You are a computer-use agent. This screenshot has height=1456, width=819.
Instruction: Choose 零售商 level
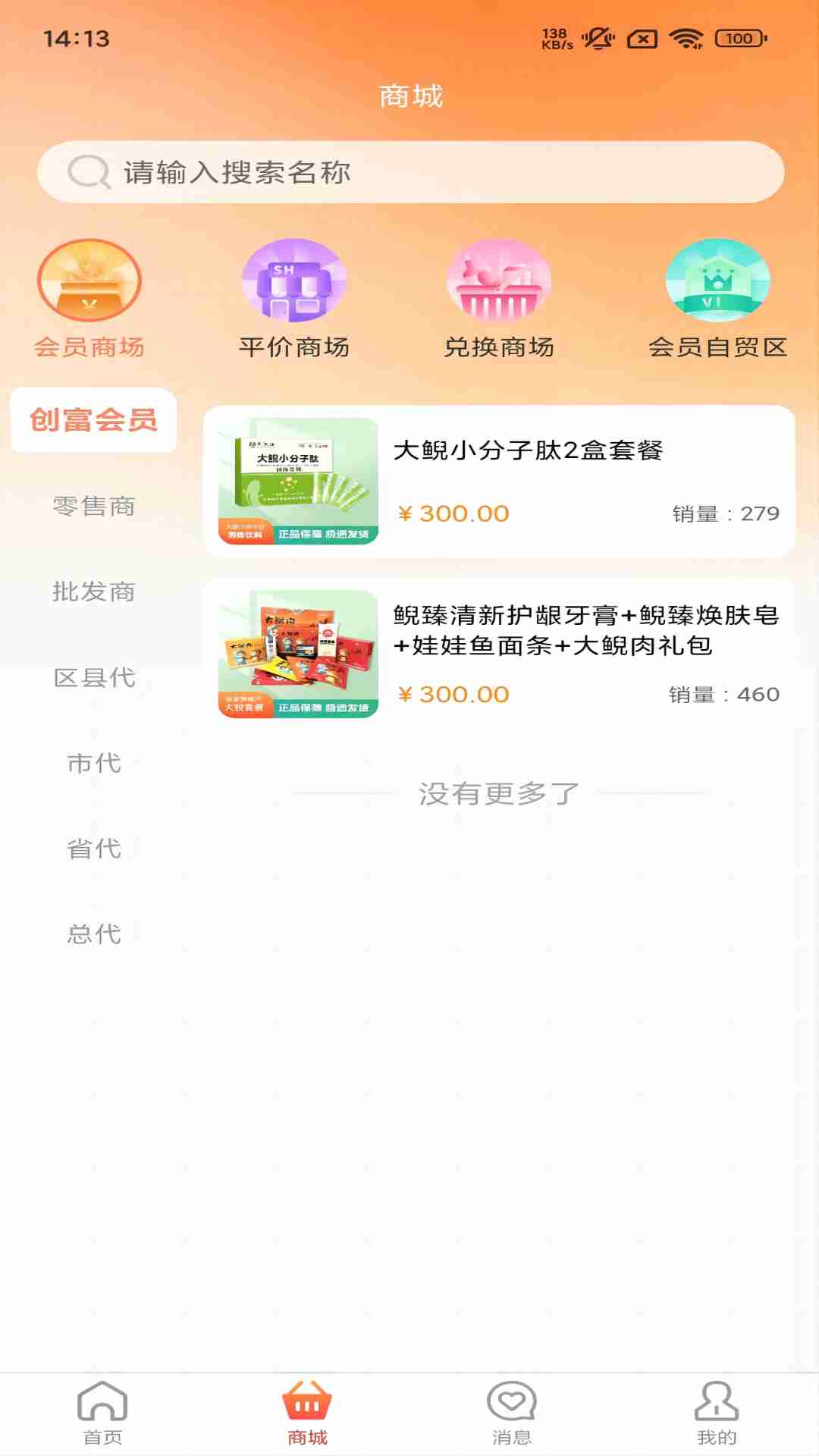(x=93, y=506)
